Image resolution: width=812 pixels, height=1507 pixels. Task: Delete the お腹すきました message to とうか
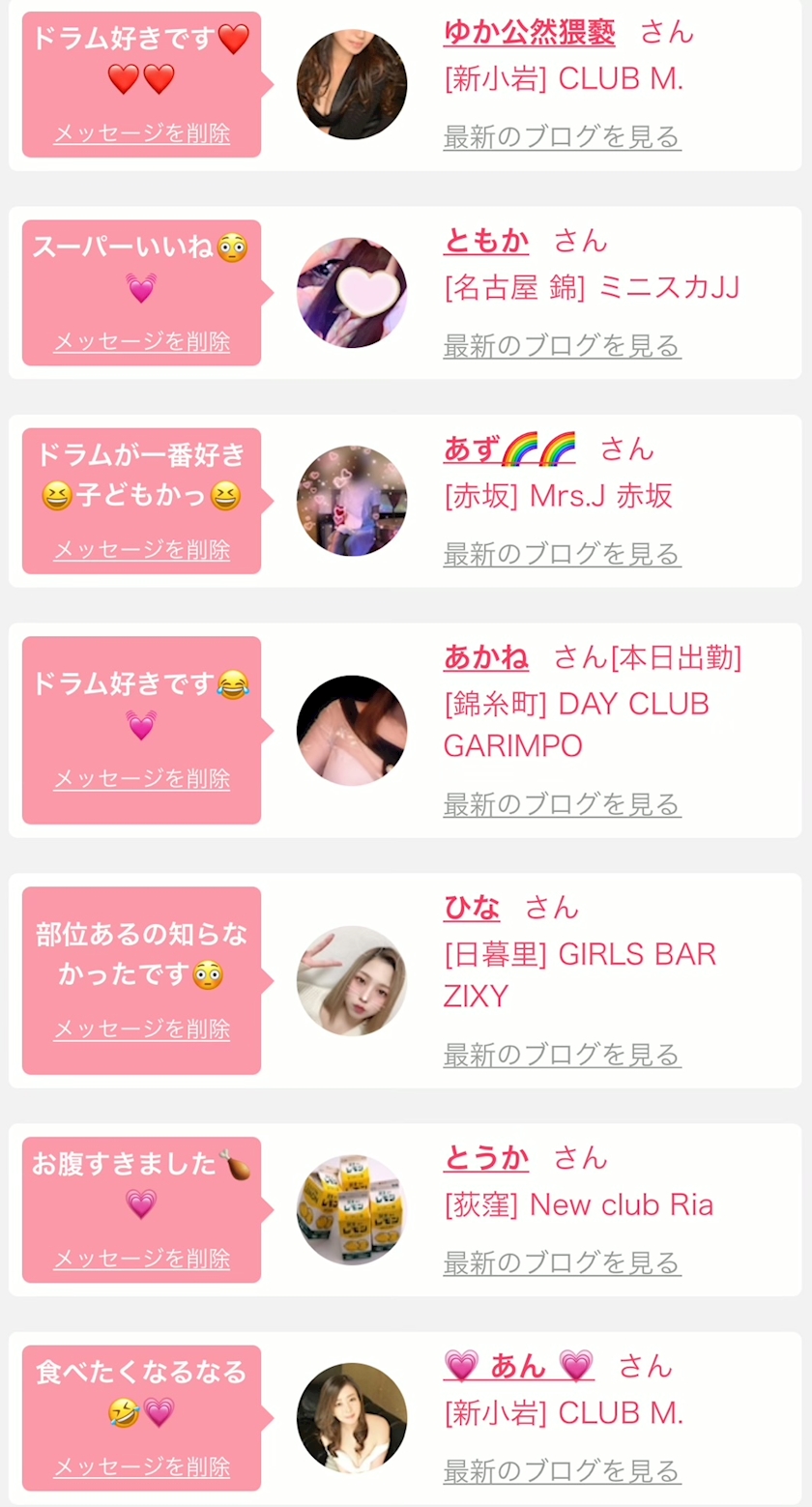pos(141,1259)
